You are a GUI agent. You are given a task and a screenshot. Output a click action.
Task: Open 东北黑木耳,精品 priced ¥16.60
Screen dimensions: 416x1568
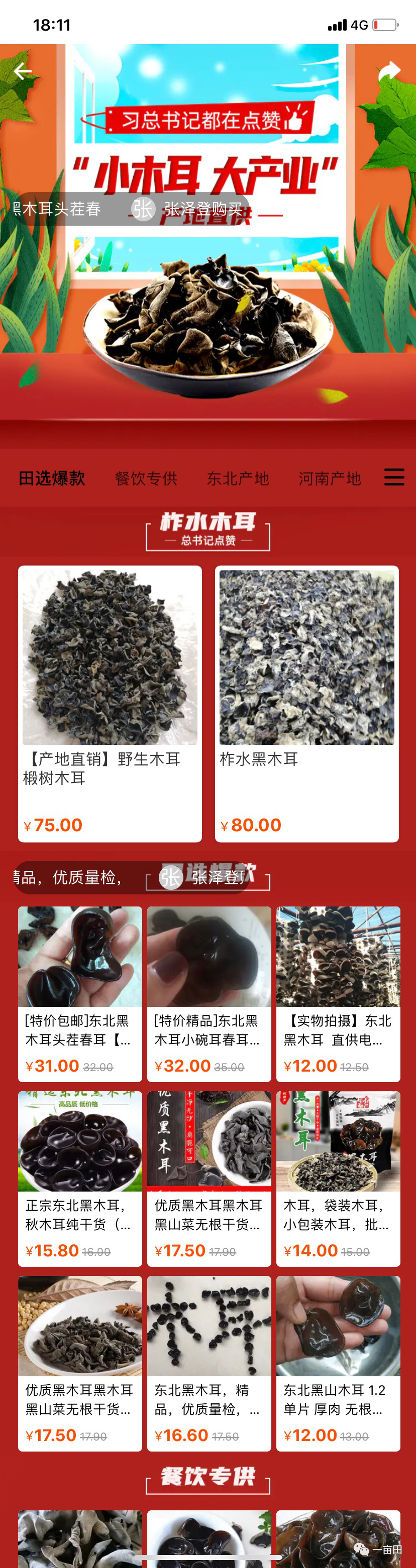pyautogui.click(x=209, y=1363)
